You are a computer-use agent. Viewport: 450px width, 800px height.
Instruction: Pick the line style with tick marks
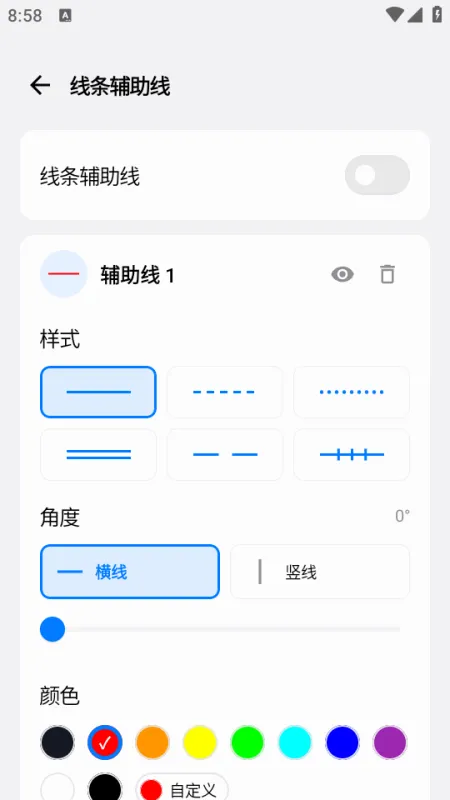point(352,455)
